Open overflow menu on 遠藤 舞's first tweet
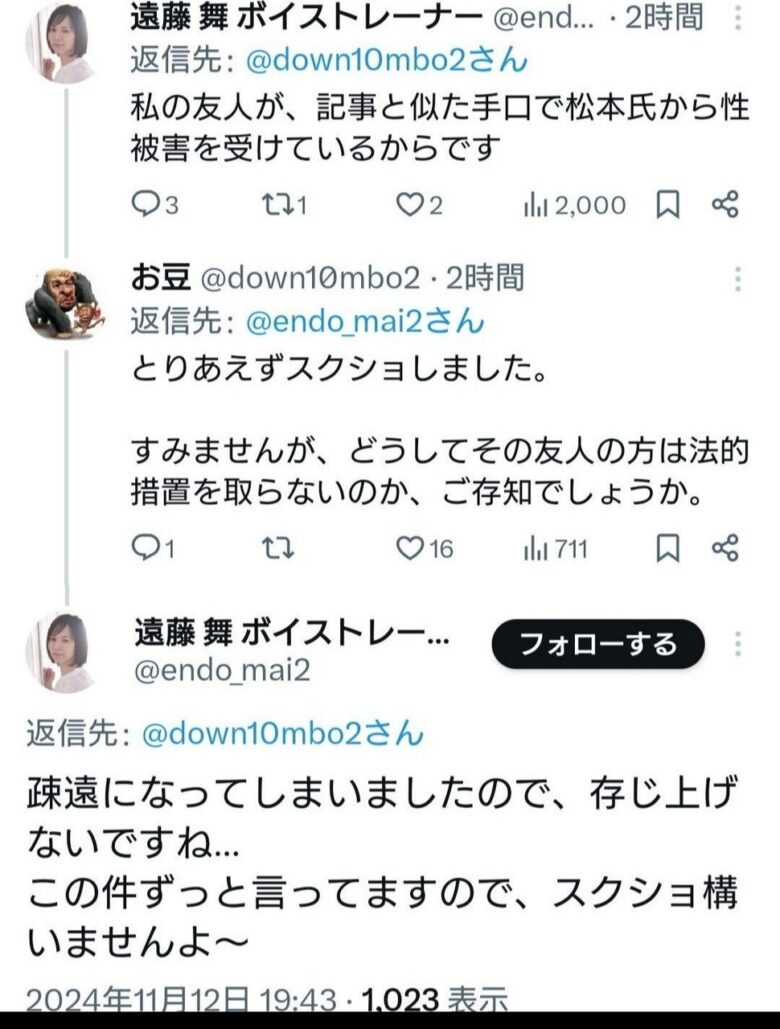The height and width of the screenshot is (1029, 780). 739,18
